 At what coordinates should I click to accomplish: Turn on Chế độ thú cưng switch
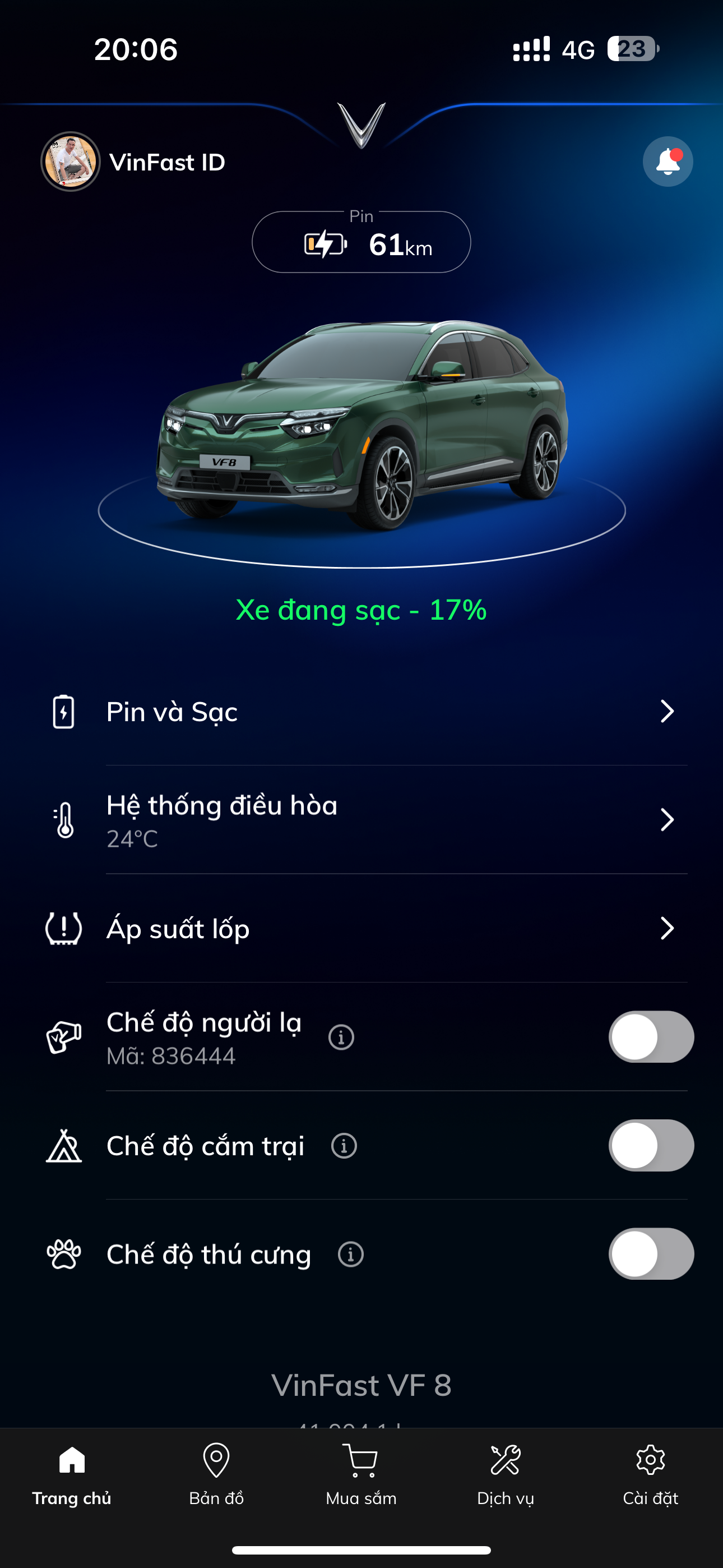pos(651,1254)
